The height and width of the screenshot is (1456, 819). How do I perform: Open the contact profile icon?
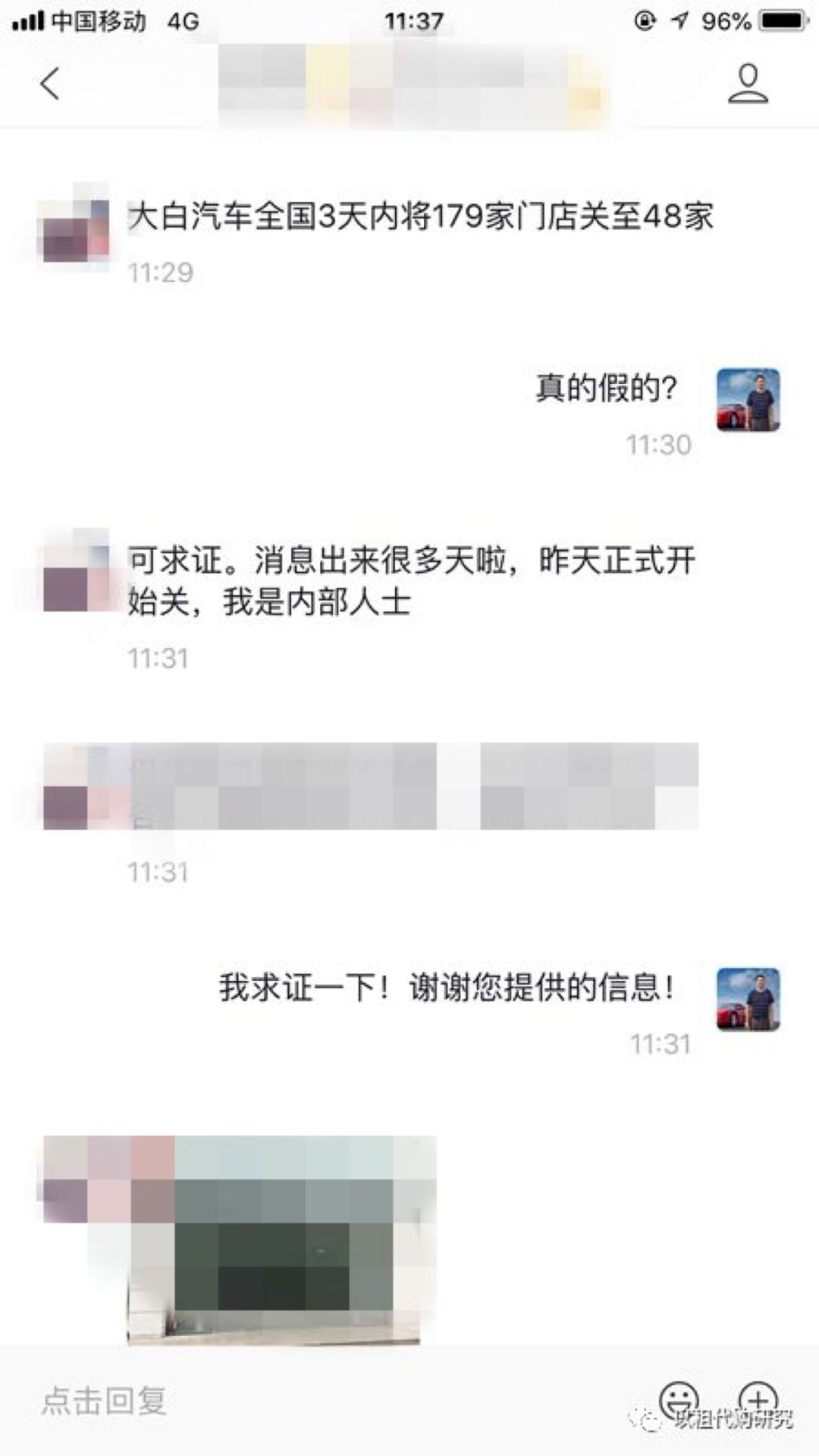[748, 83]
